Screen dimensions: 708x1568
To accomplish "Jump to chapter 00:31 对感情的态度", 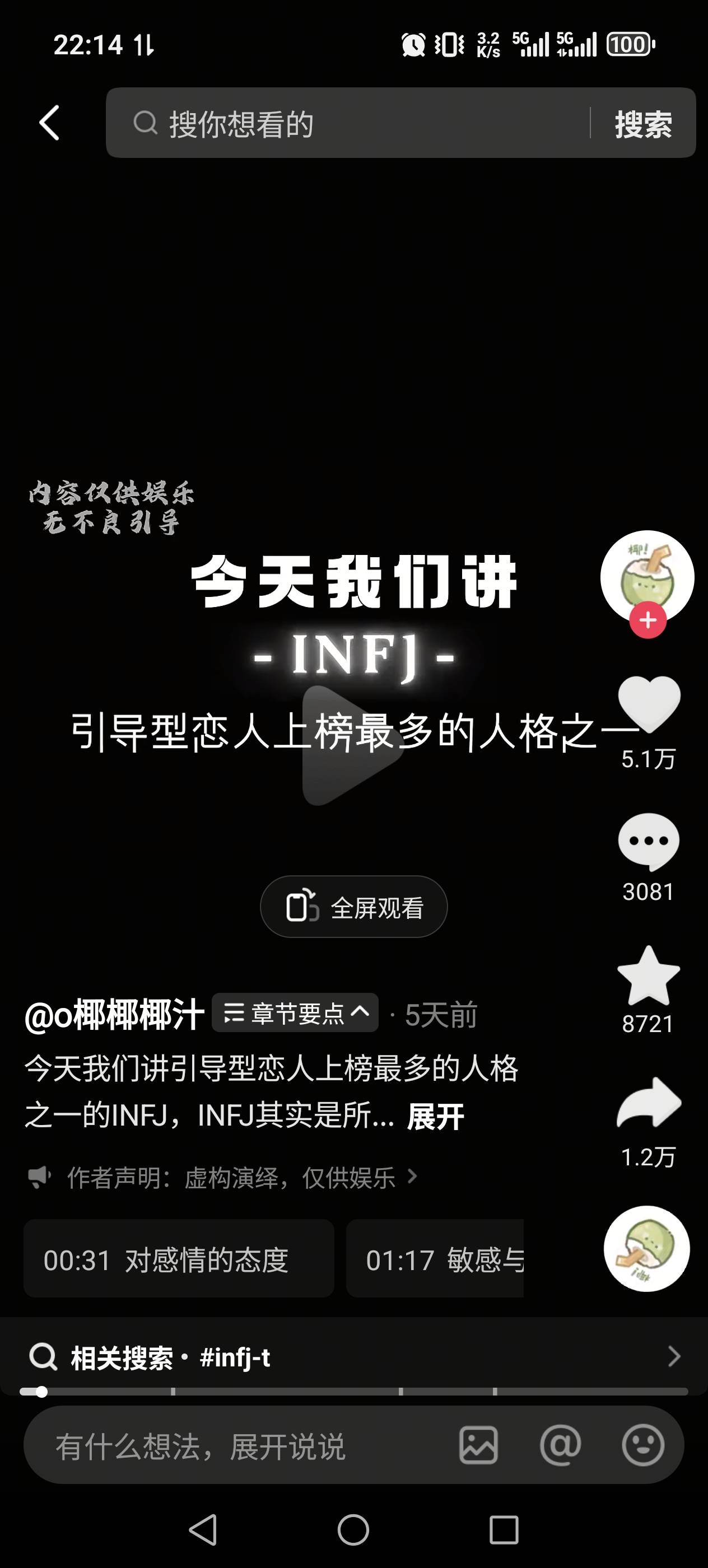I will [178, 1259].
